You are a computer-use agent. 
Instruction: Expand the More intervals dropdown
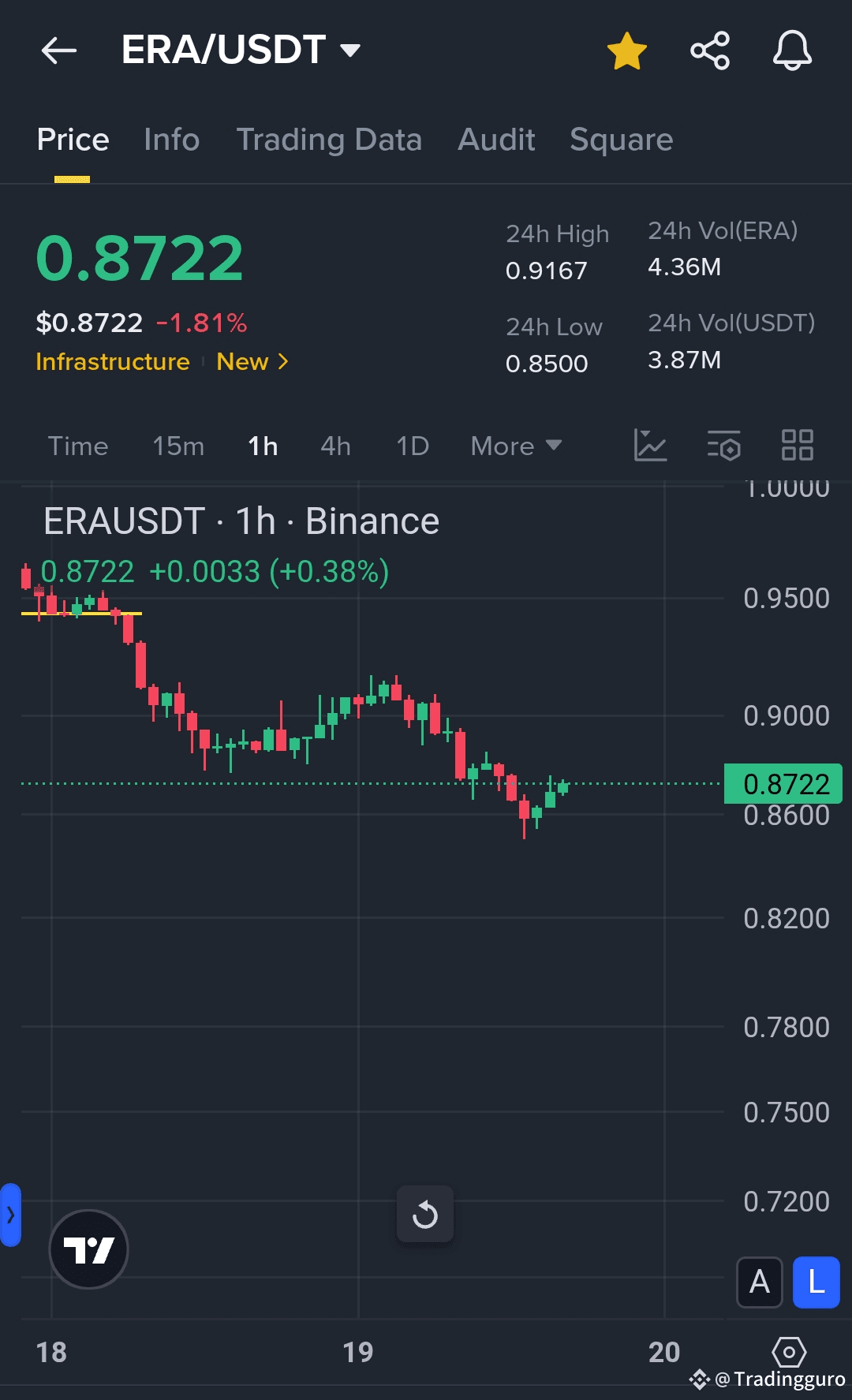pyautogui.click(x=516, y=446)
